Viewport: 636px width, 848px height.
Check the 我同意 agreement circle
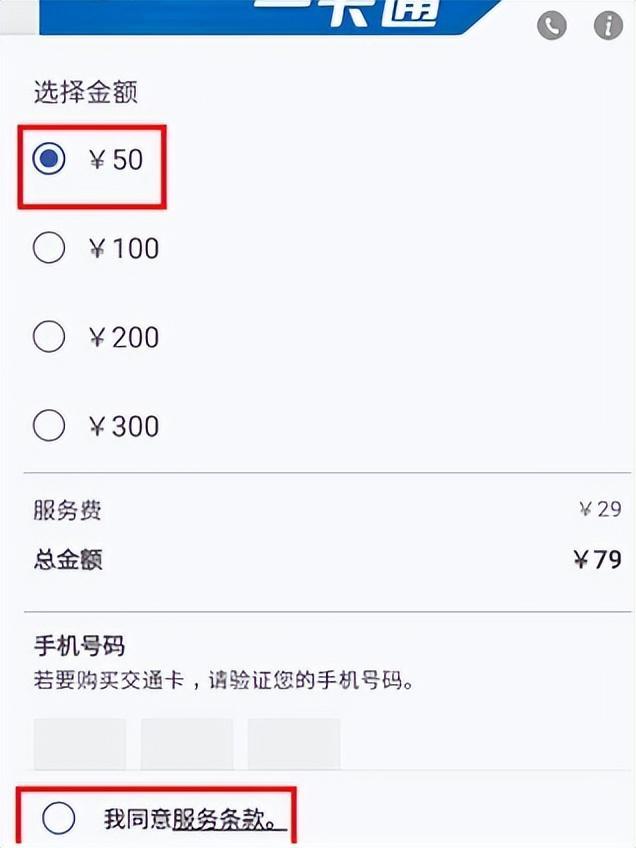59,818
